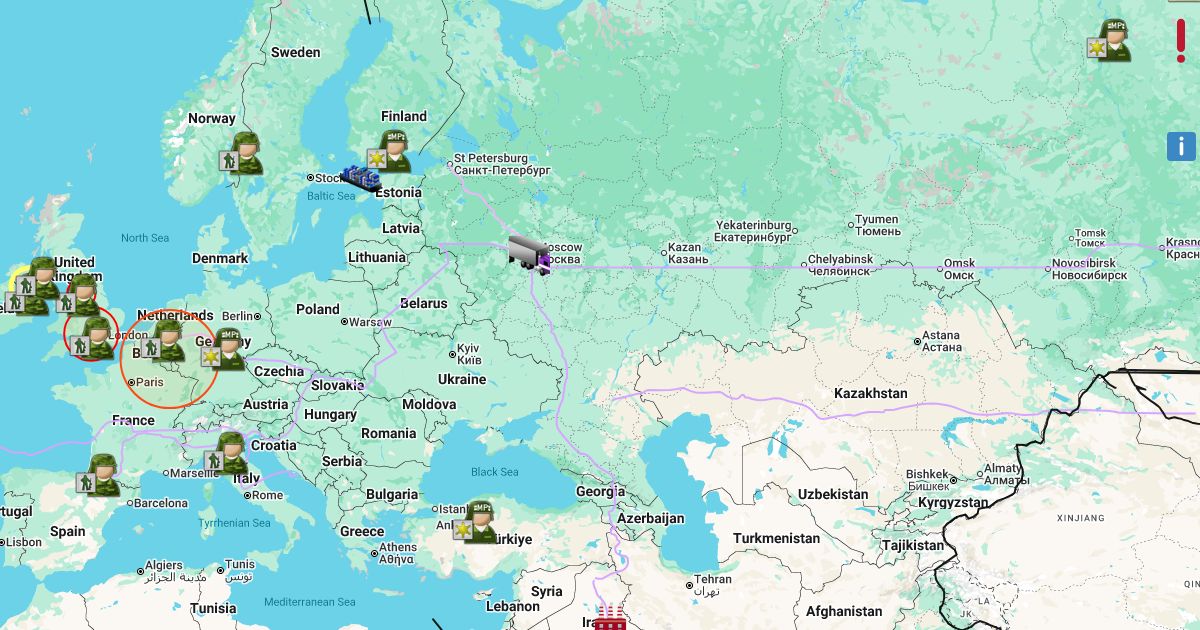Screen dimensions: 1200x630
Task: Open the blue info button
Action: pyautogui.click(x=1181, y=146)
